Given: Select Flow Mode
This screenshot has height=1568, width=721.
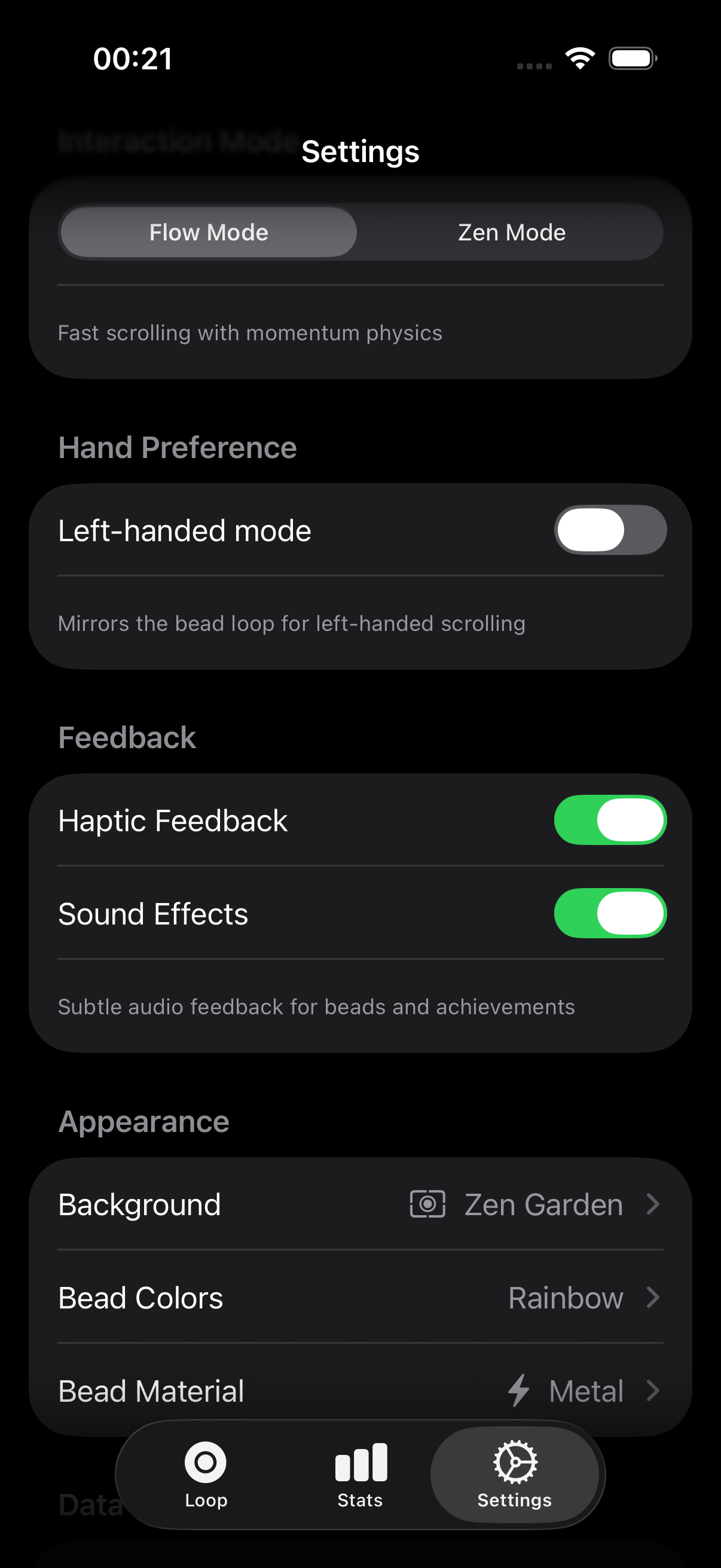Looking at the screenshot, I should (x=208, y=233).
